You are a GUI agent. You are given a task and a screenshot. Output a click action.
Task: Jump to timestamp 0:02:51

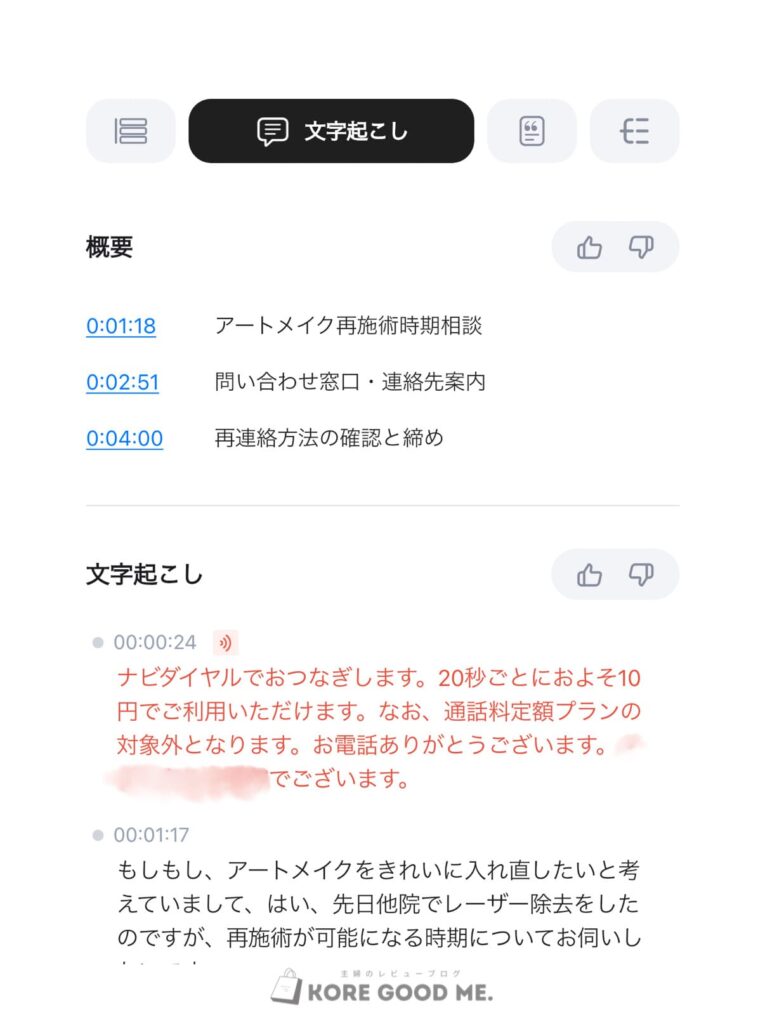[x=122, y=382]
